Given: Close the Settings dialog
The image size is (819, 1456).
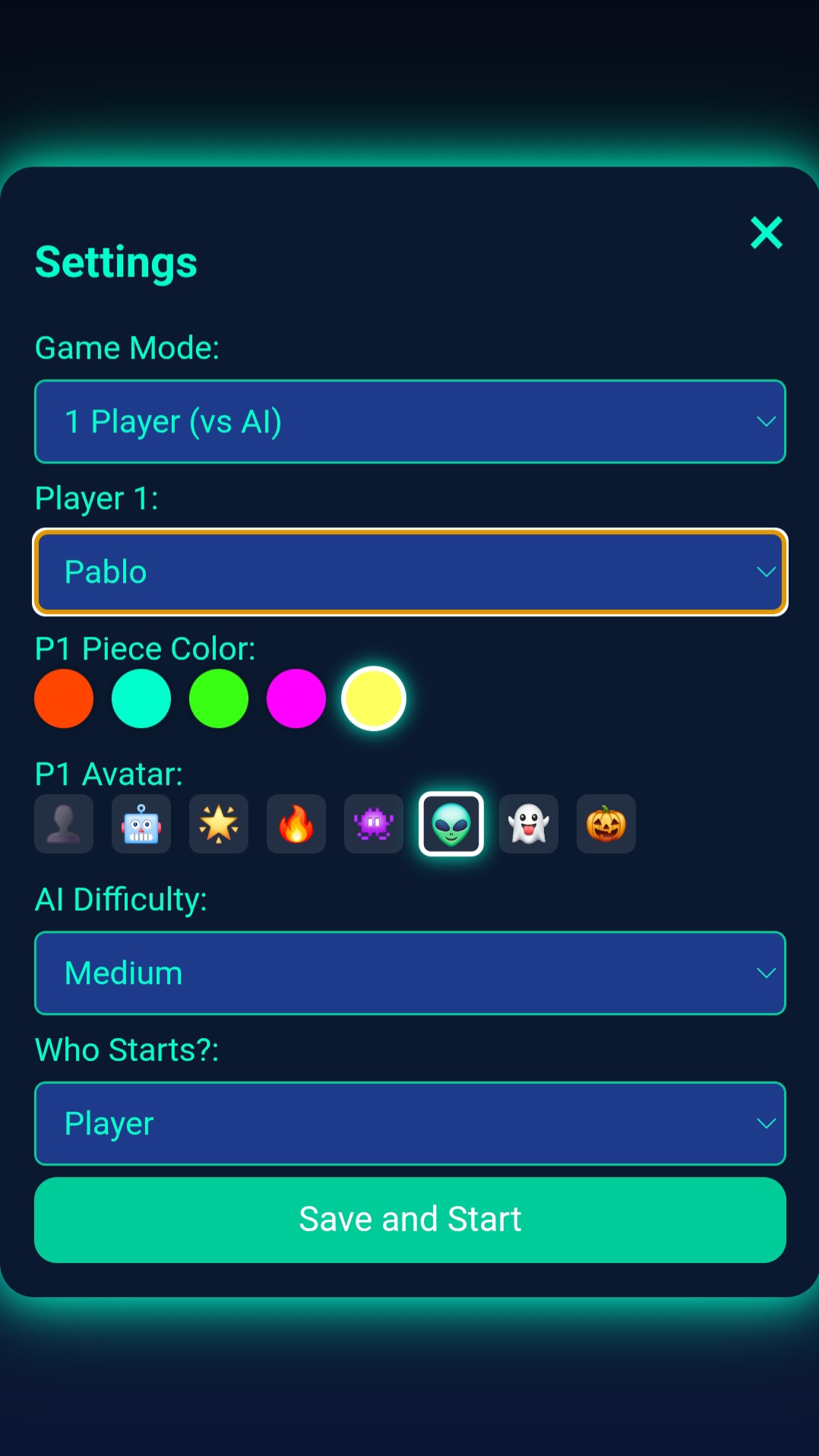Looking at the screenshot, I should coord(766,233).
